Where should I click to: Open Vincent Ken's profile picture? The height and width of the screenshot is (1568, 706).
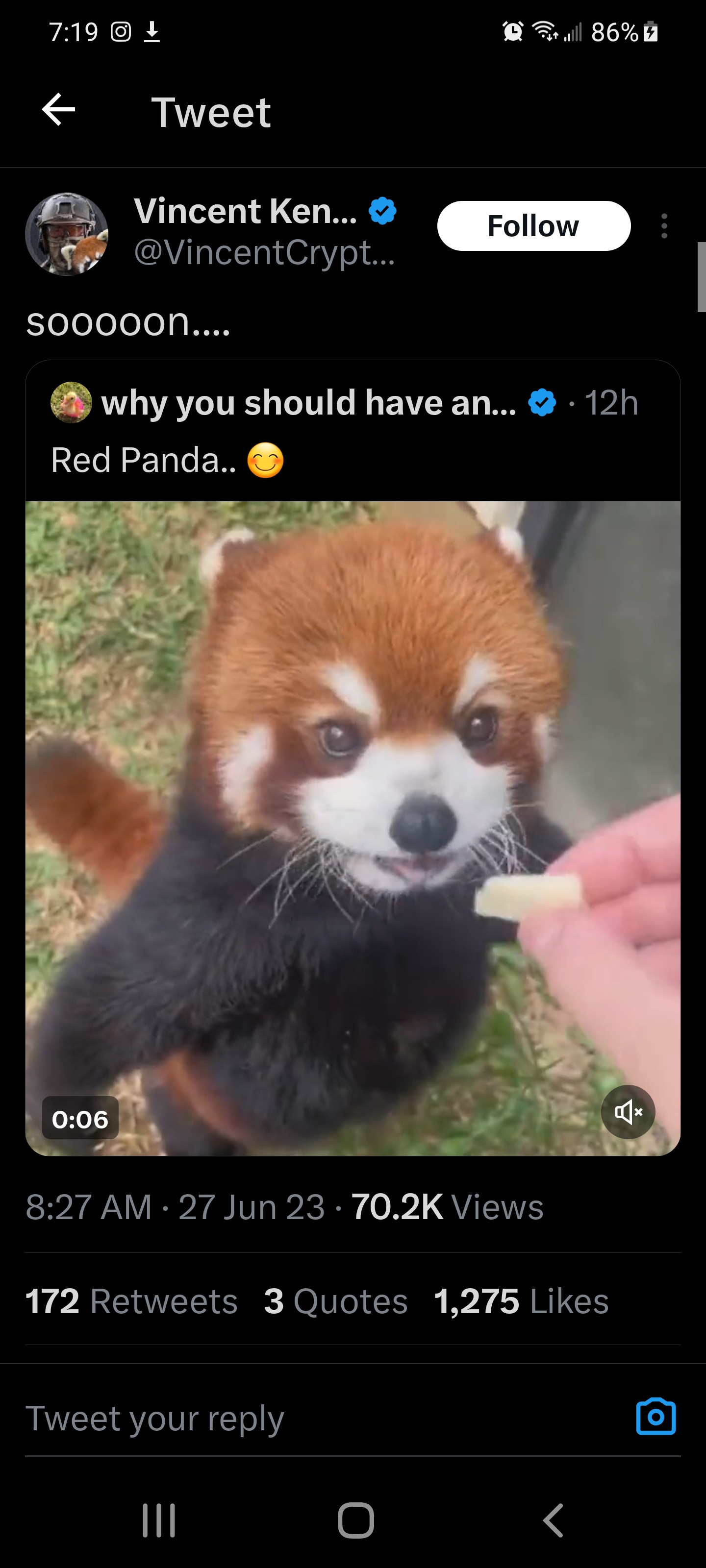tap(67, 234)
